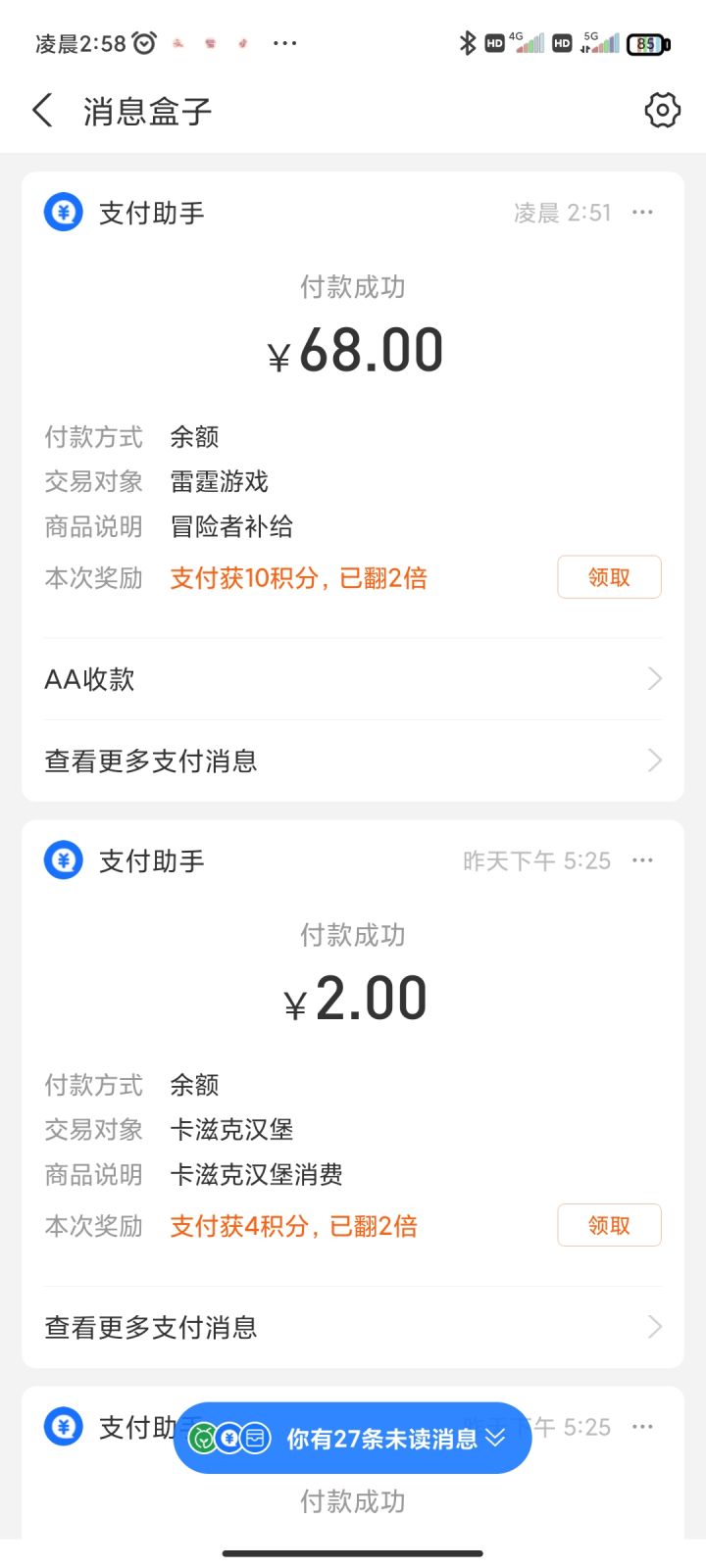Viewport: 706px width, 1568px height.
Task: Tap 领取 to claim the 10积分 reward
Action: point(609,576)
